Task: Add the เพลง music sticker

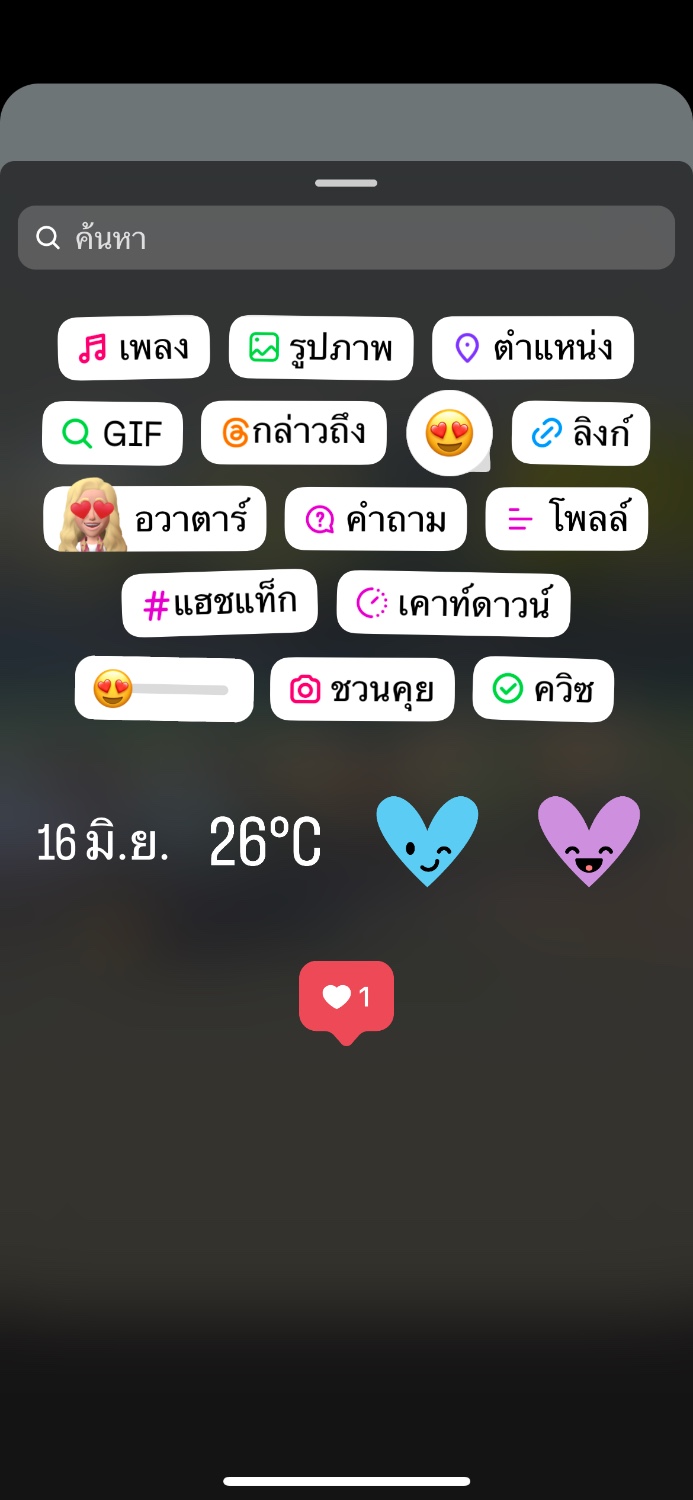Action: point(134,348)
